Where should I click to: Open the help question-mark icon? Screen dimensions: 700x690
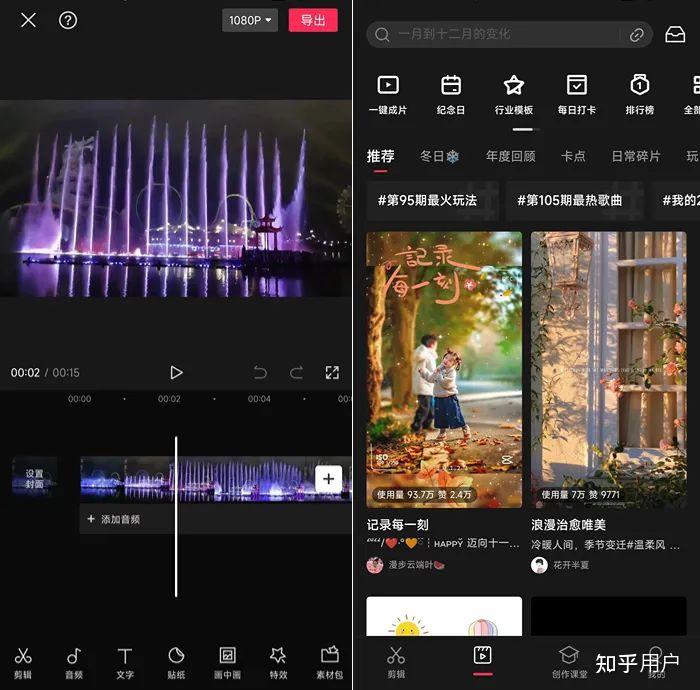click(68, 20)
